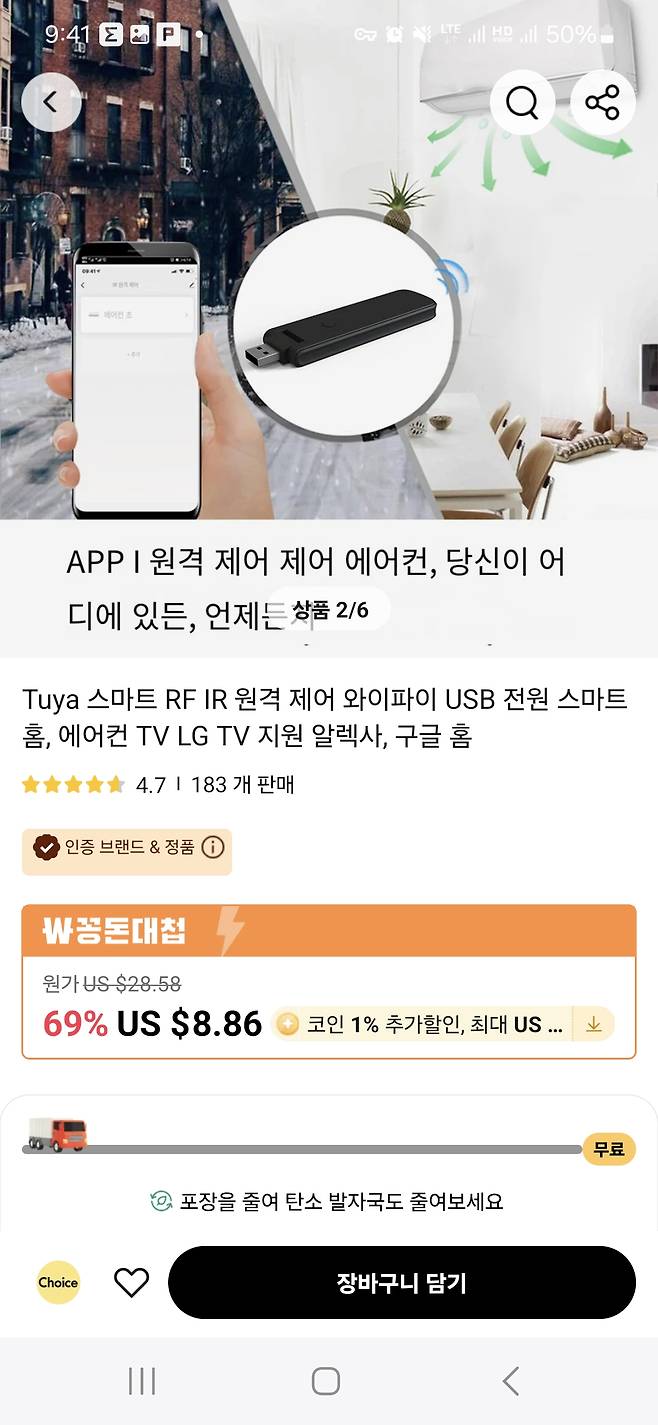Screen dimensions: 658x1425
Task: Tap the info icon beside 인증 브랜드 & 정품
Action: coord(213,848)
